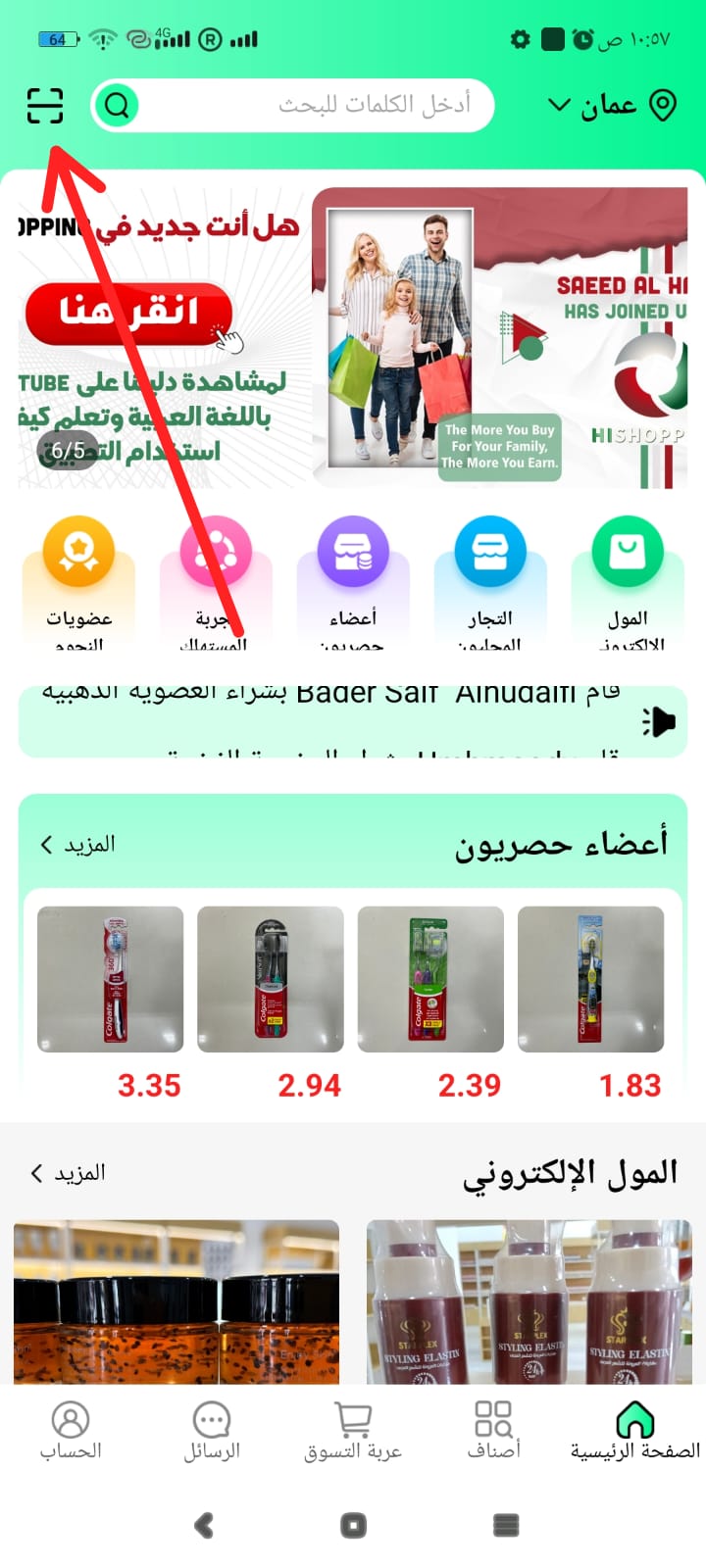This screenshot has height=1568, width=706.
Task: Show more in المول الإلكتروني section
Action: pos(69,1173)
